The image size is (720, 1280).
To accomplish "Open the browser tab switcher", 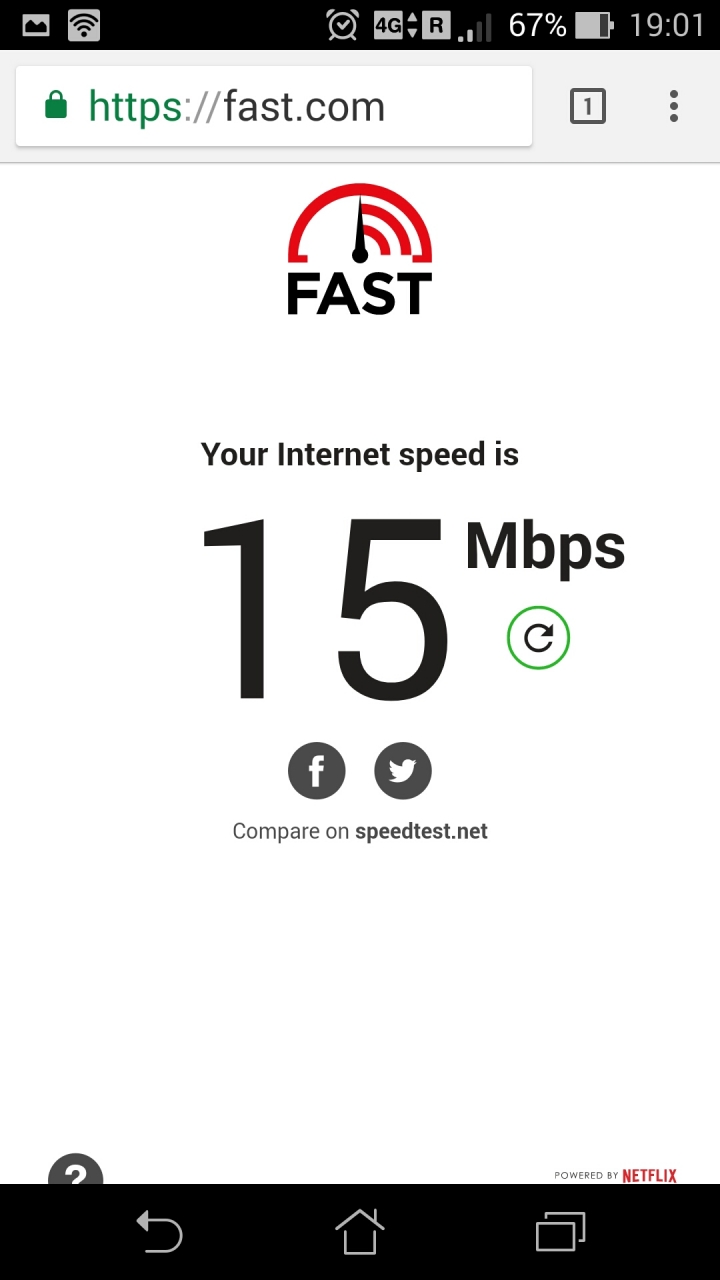I will pos(588,106).
